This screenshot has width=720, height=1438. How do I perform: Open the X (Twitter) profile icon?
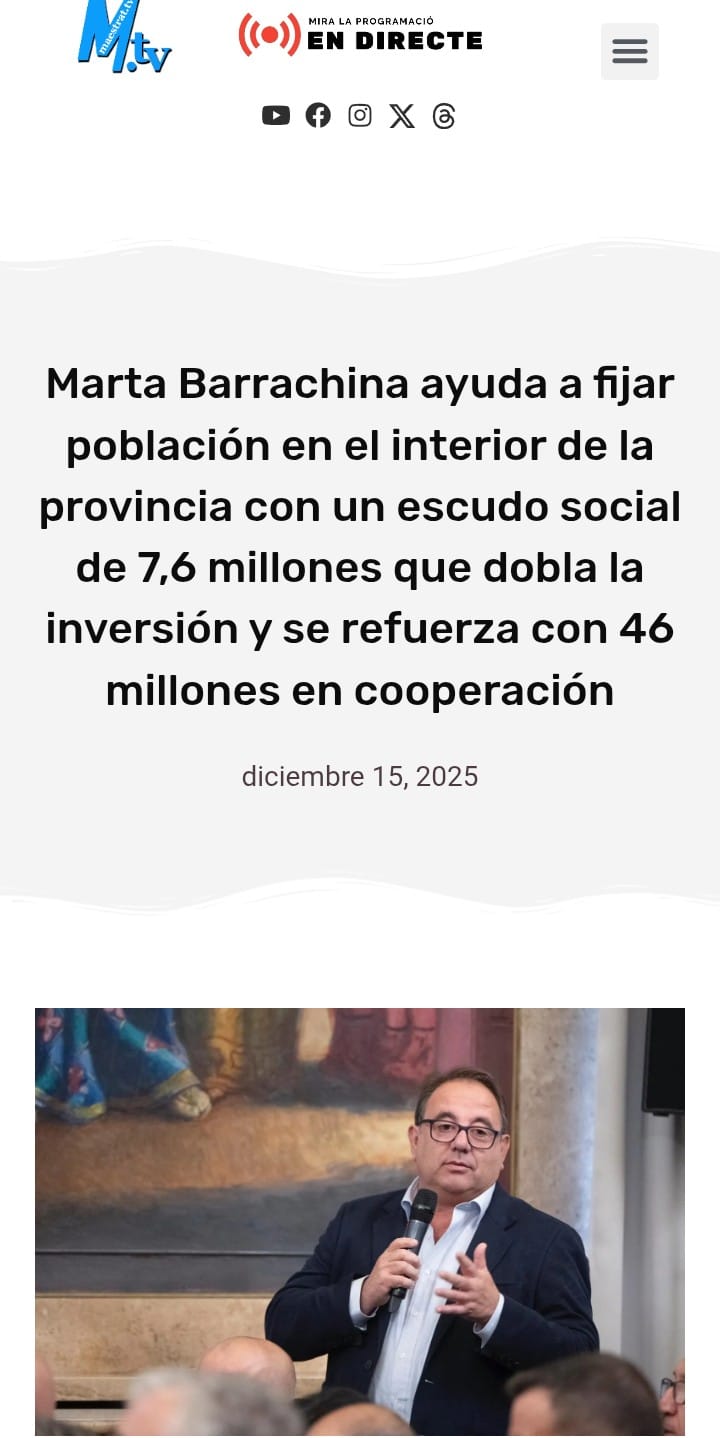point(402,116)
